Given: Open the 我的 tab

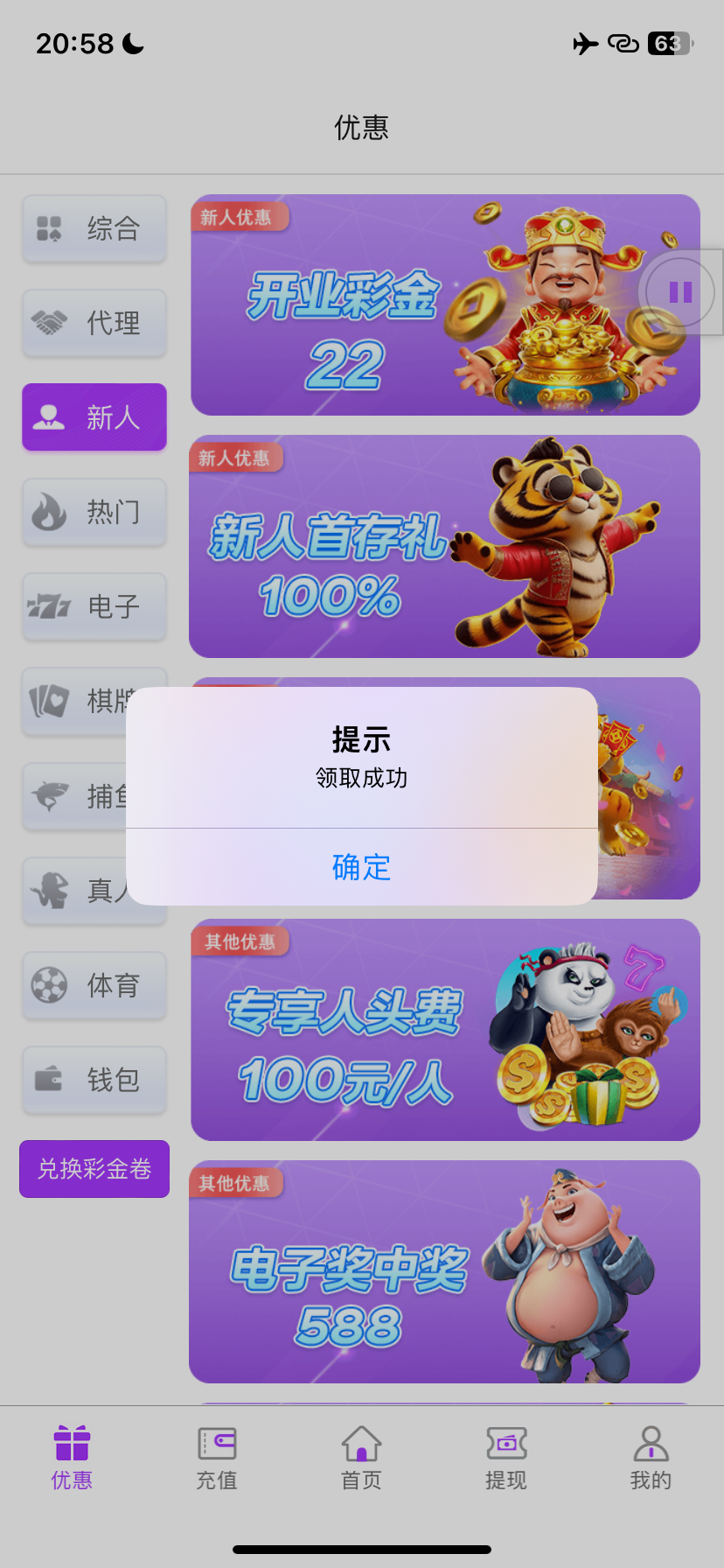Looking at the screenshot, I should [x=651, y=1458].
